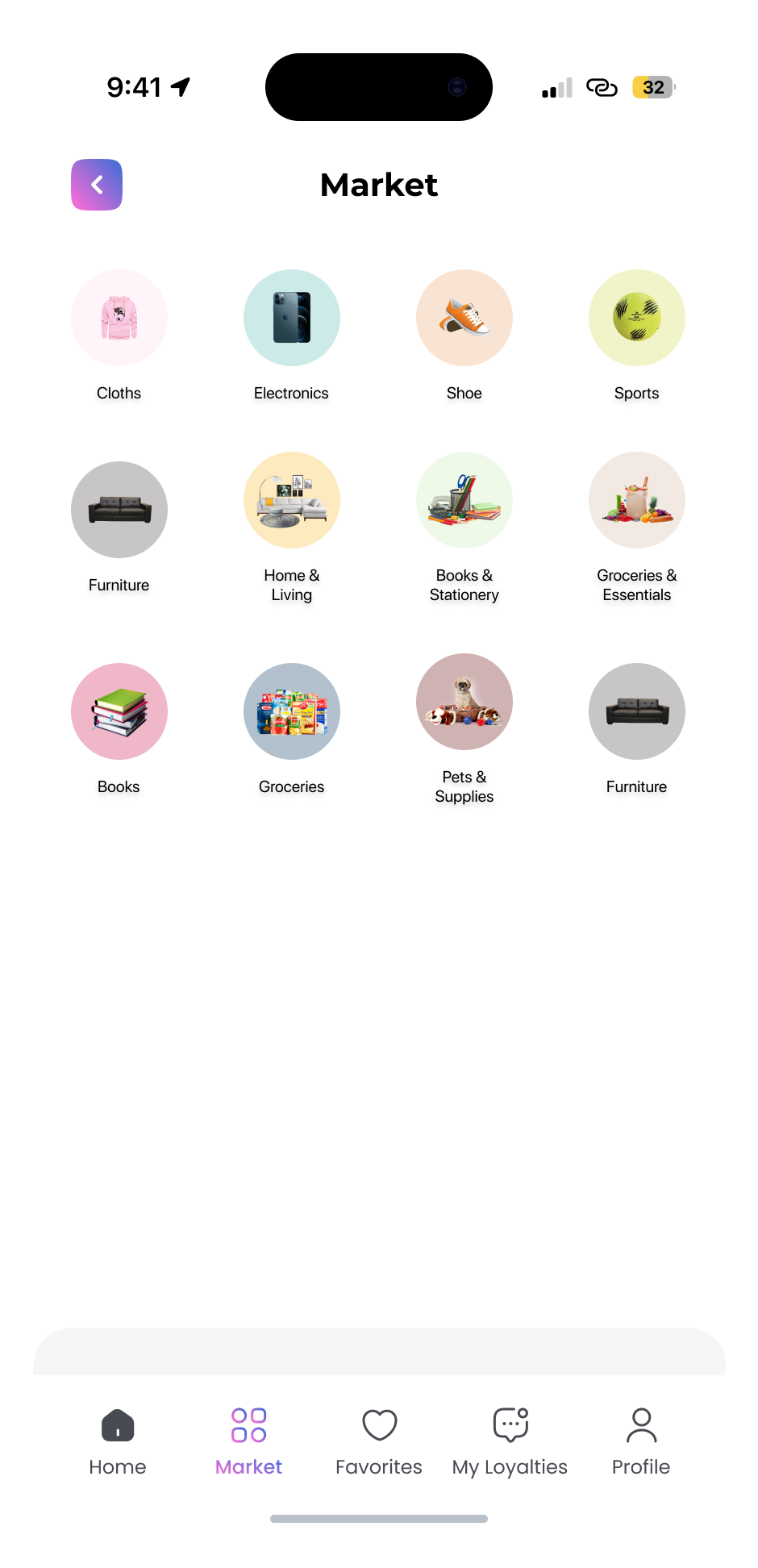Go to My Loyalties tab
The width and height of the screenshot is (758, 1568).
[510, 1441]
